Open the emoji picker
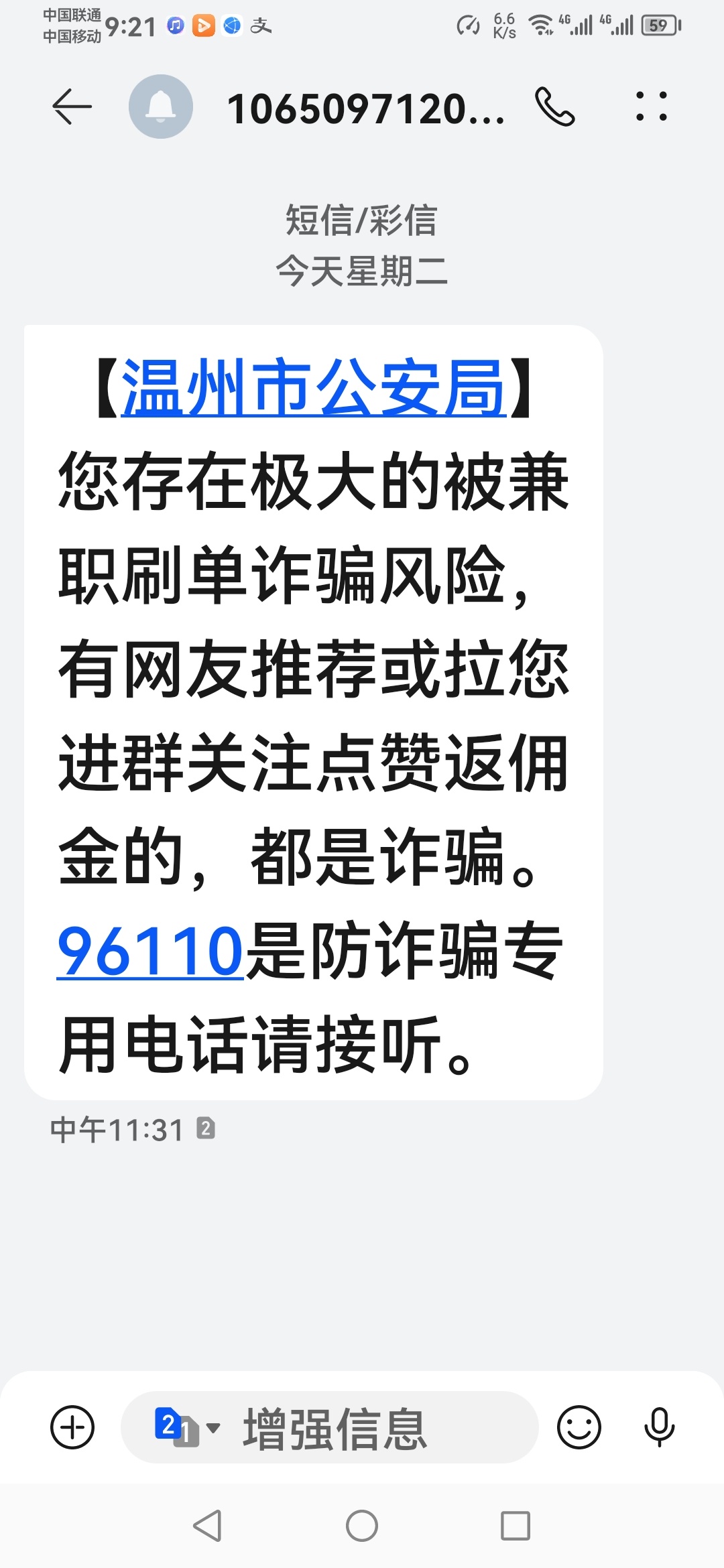The width and height of the screenshot is (724, 1568). (579, 1427)
